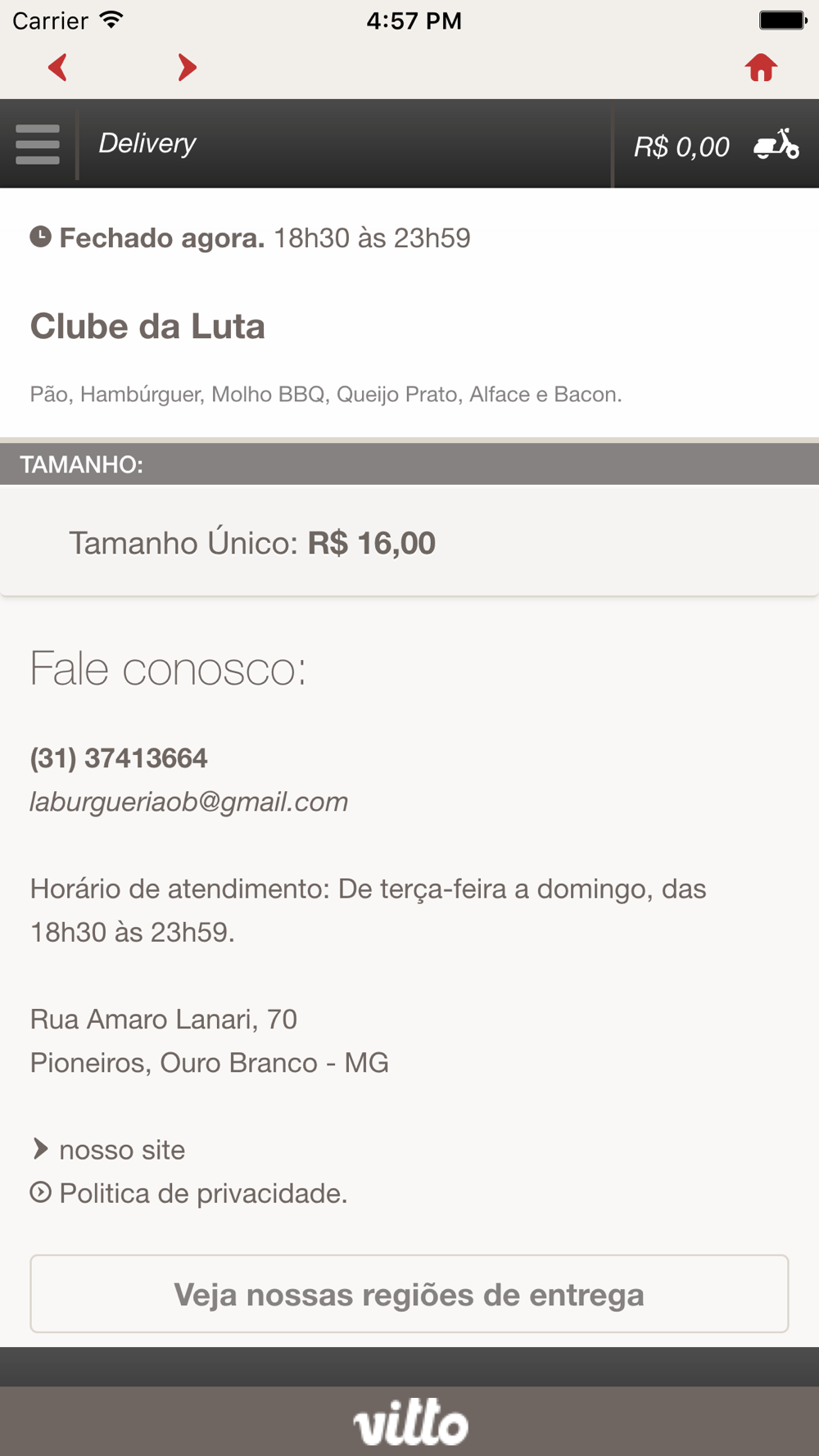This screenshot has width=819, height=1456.
Task: Go back with the red left arrow
Action: point(57,67)
